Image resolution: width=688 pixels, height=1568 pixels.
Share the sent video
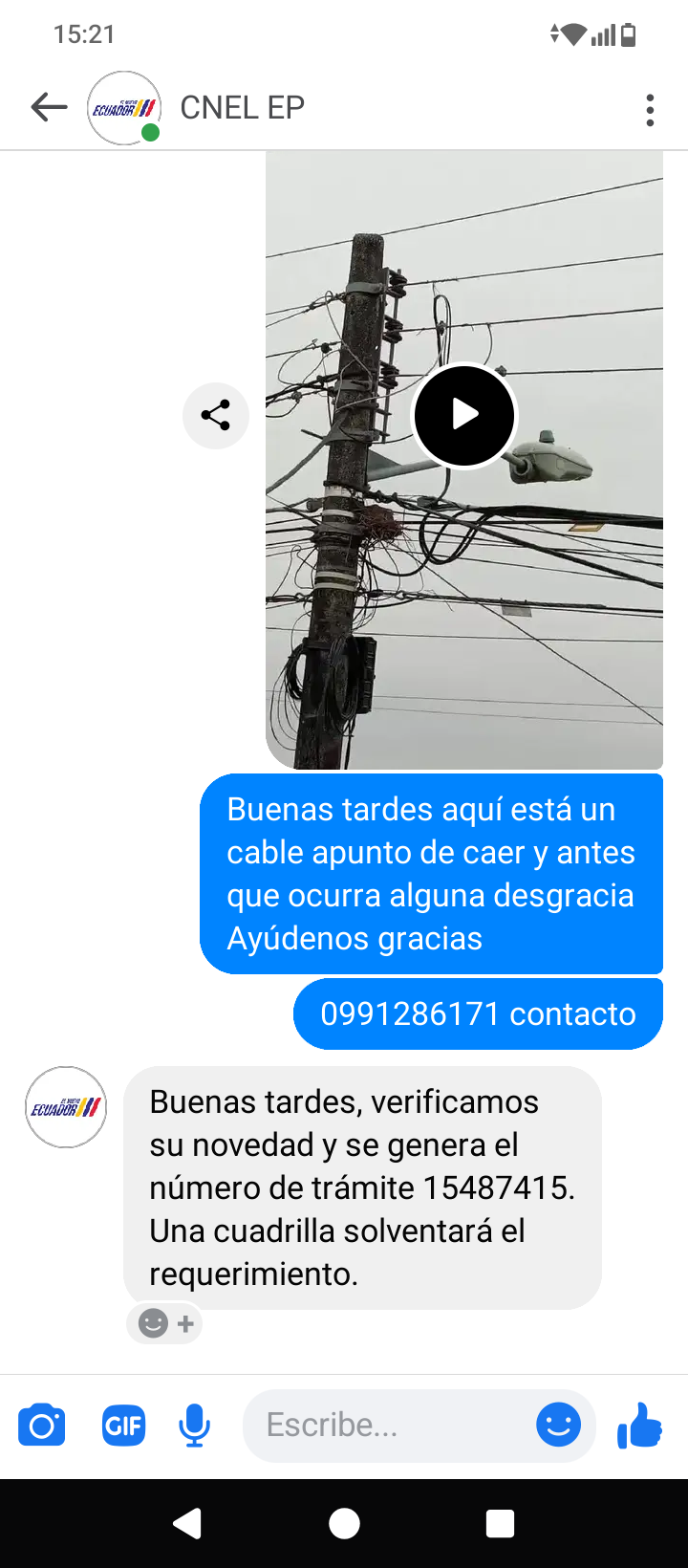(x=216, y=415)
